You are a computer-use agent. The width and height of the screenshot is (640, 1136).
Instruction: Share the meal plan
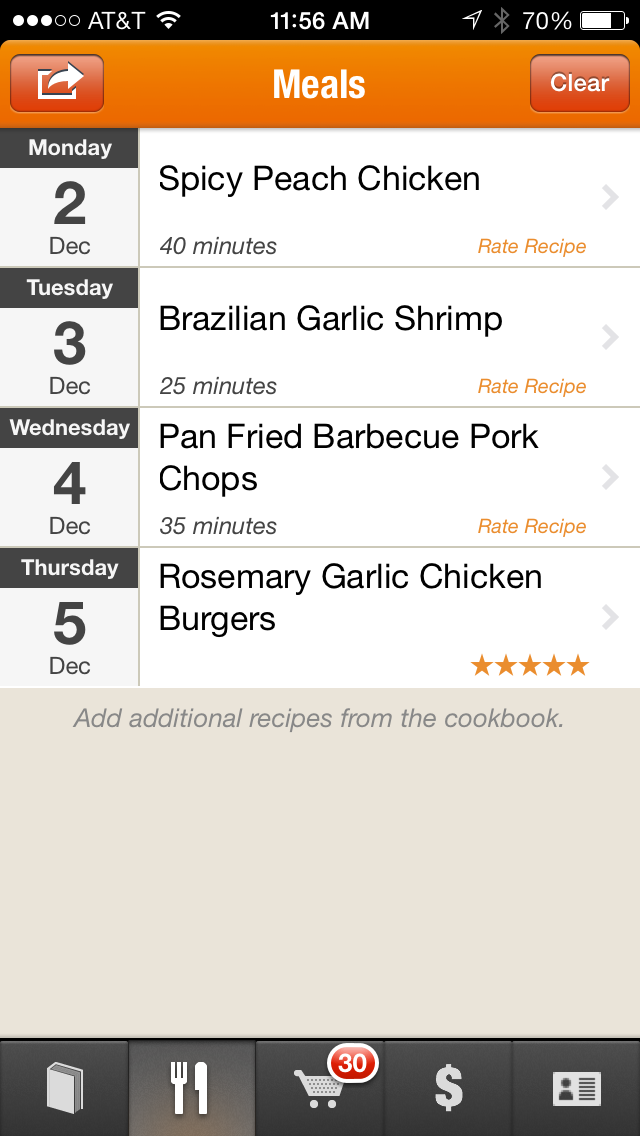[57, 83]
